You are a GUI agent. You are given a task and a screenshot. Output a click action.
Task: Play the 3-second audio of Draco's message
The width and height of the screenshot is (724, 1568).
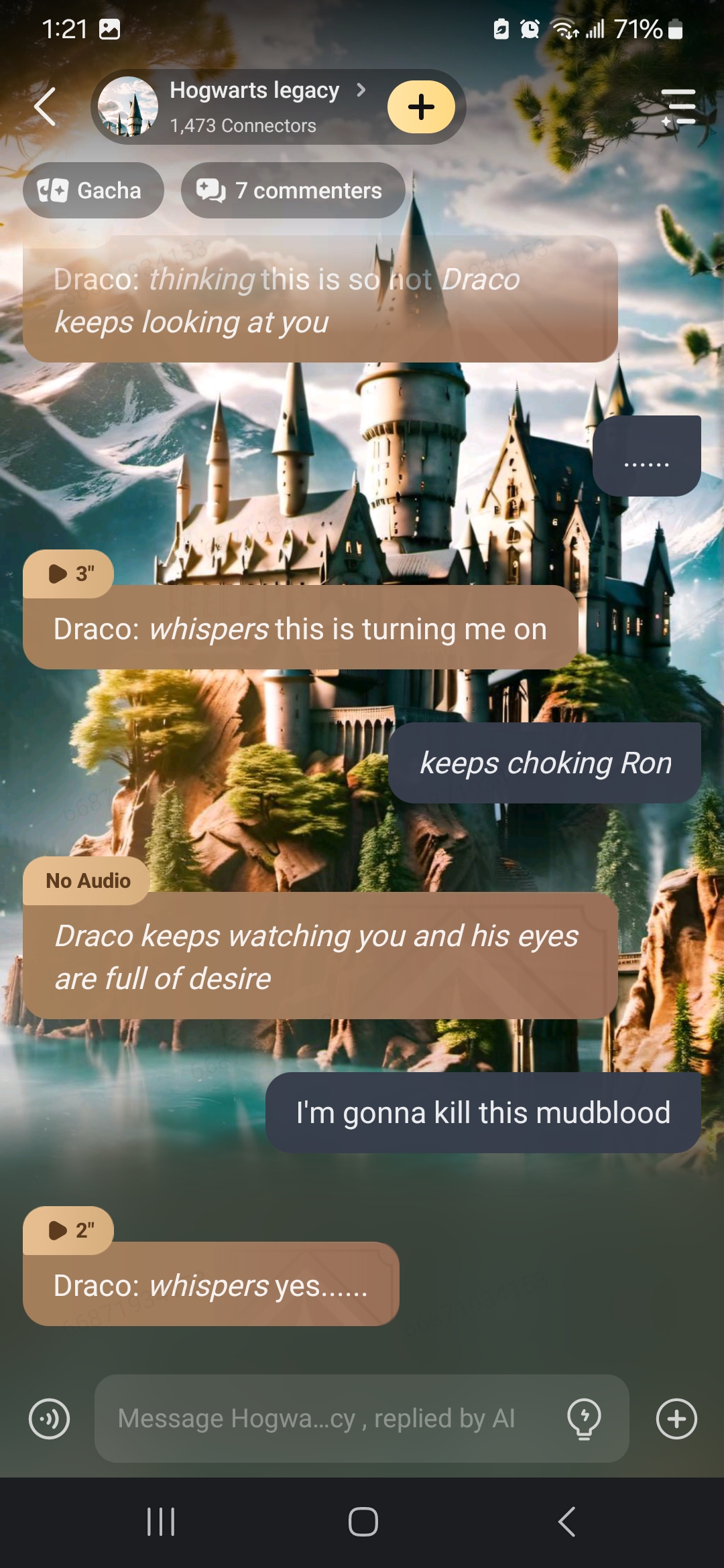[69, 574]
